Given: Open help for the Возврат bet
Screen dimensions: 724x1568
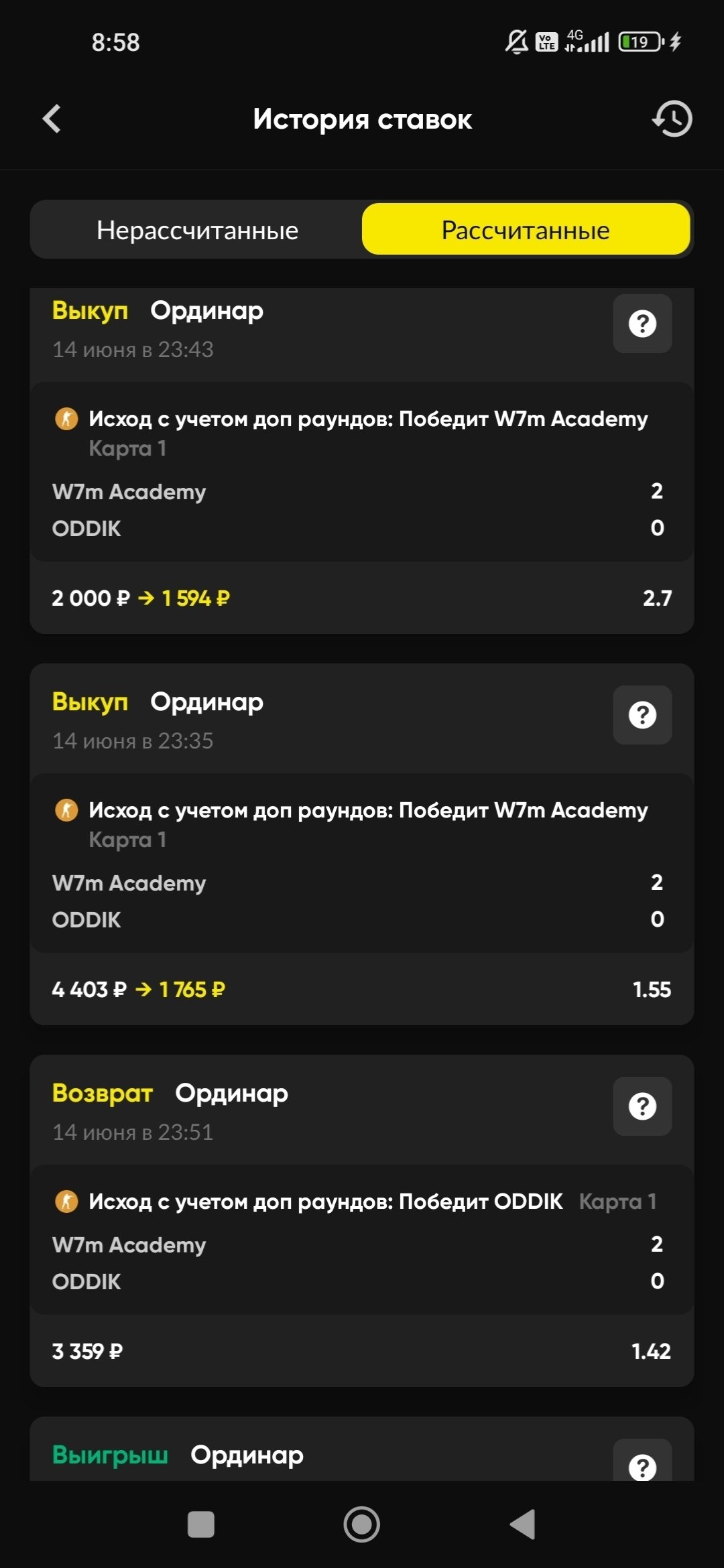Looking at the screenshot, I should pyautogui.click(x=642, y=1106).
